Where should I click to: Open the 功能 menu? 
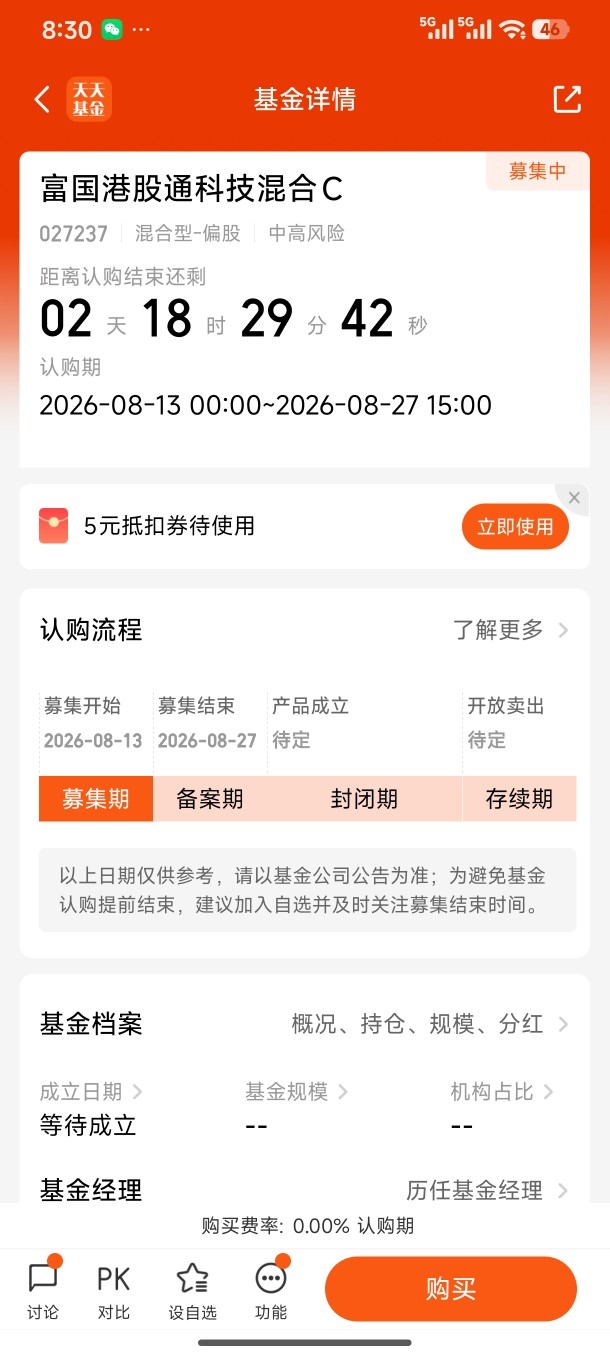tap(271, 1290)
